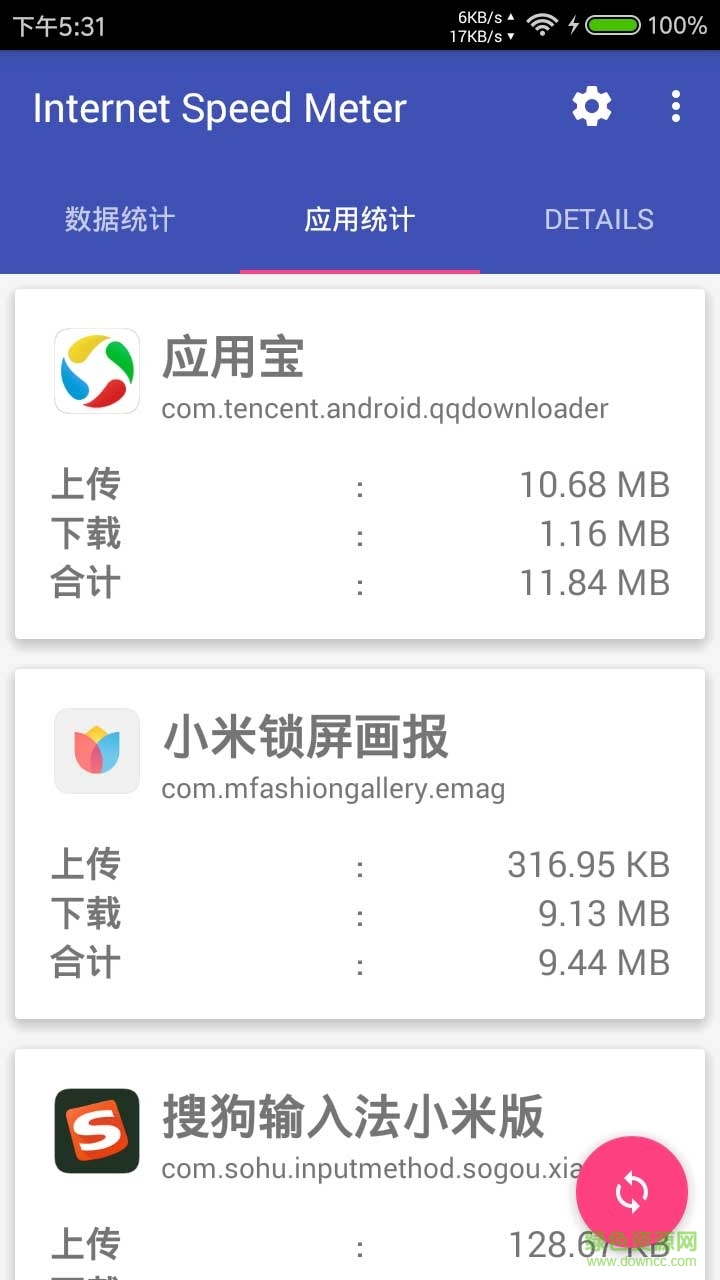Tap the pink refresh floating action button
720x1280 pixels.
[x=631, y=1191]
